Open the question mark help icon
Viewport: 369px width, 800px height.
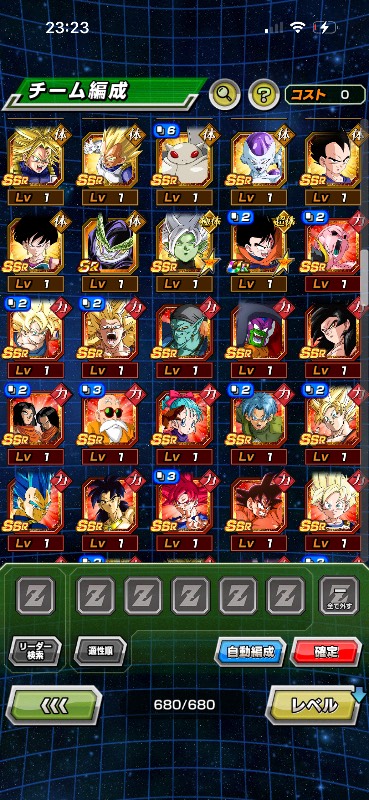[264, 94]
